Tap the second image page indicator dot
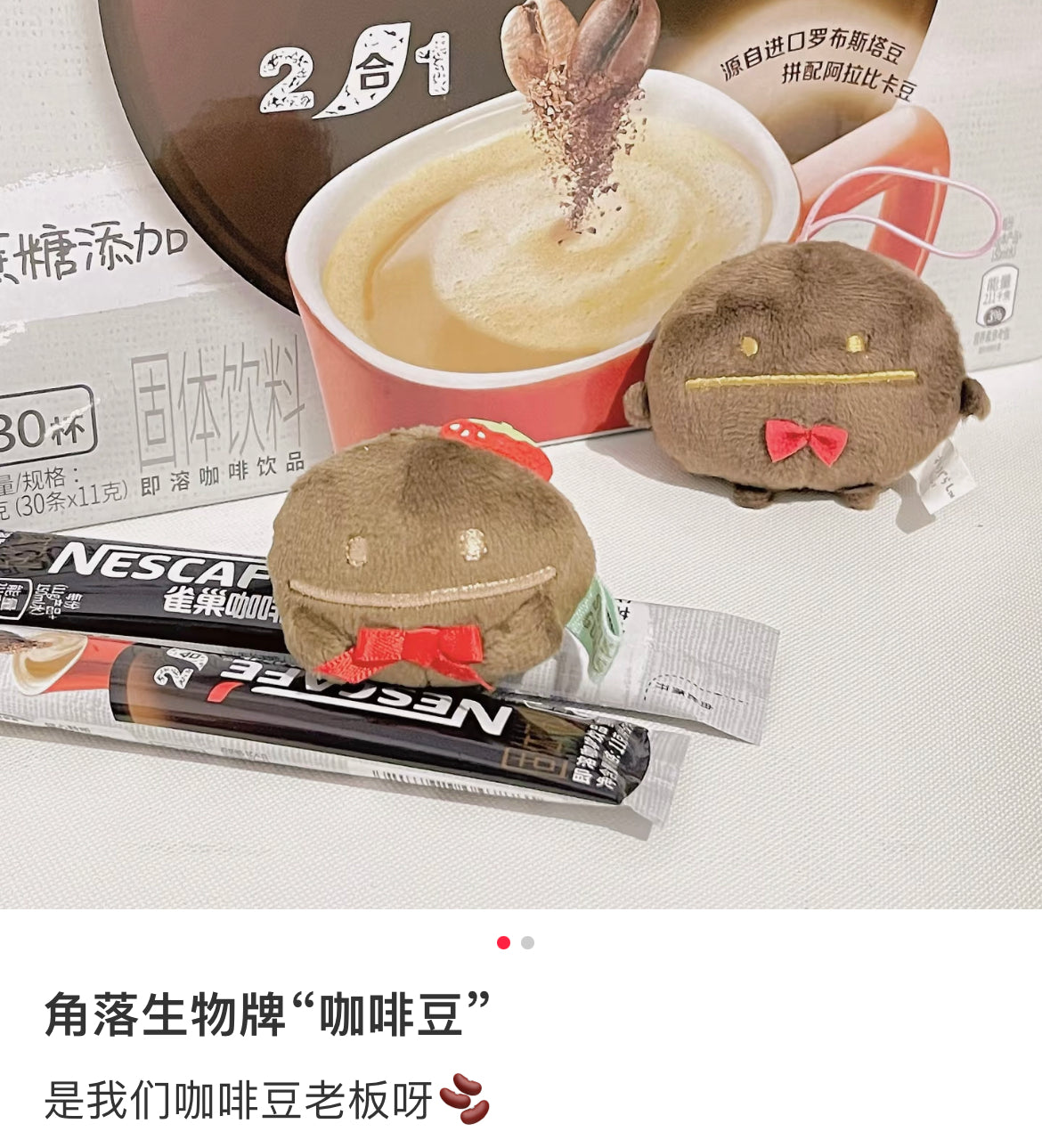 coord(528,942)
